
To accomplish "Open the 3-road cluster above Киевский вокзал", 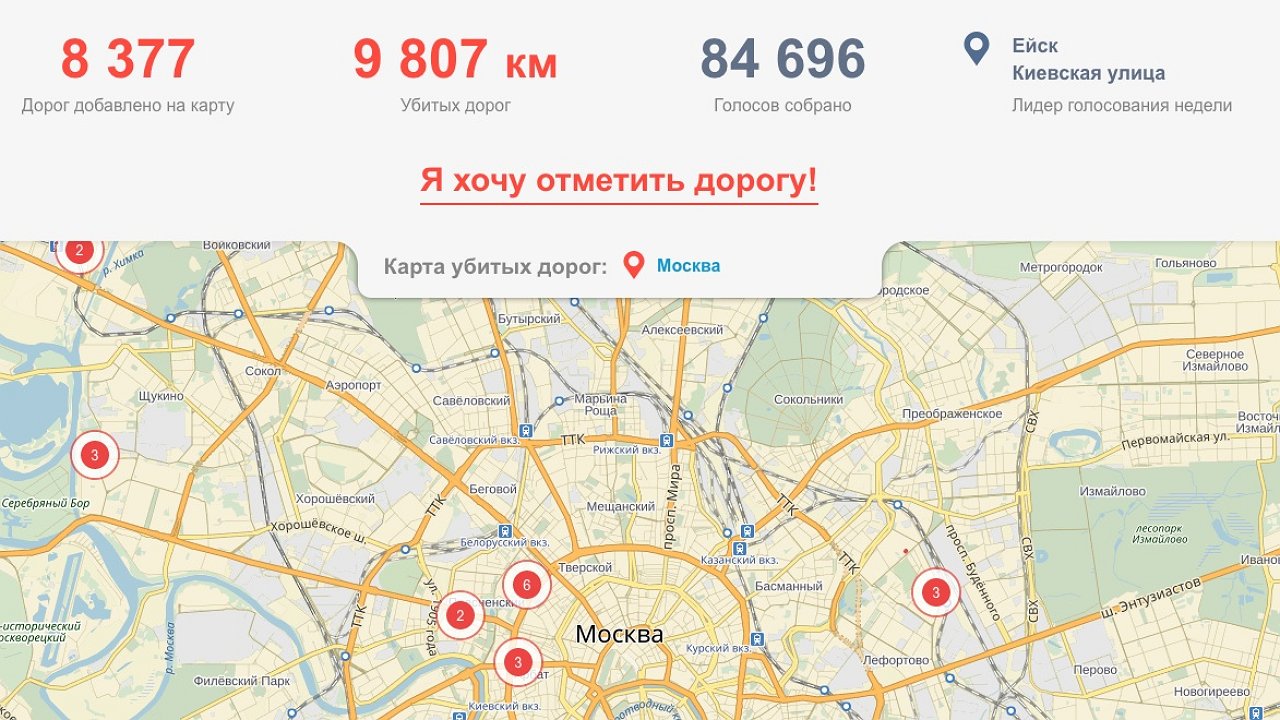I will 517,662.
